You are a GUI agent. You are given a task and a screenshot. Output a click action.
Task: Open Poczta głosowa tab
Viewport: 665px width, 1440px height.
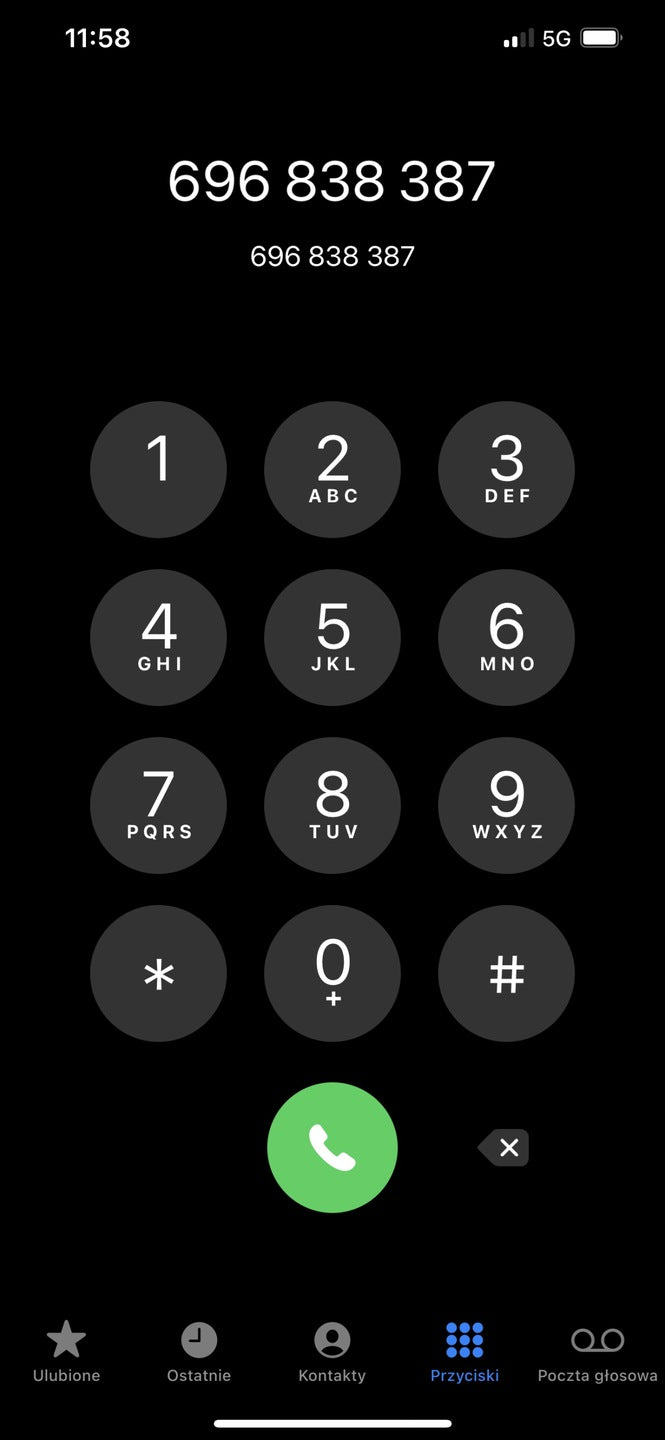point(597,1352)
